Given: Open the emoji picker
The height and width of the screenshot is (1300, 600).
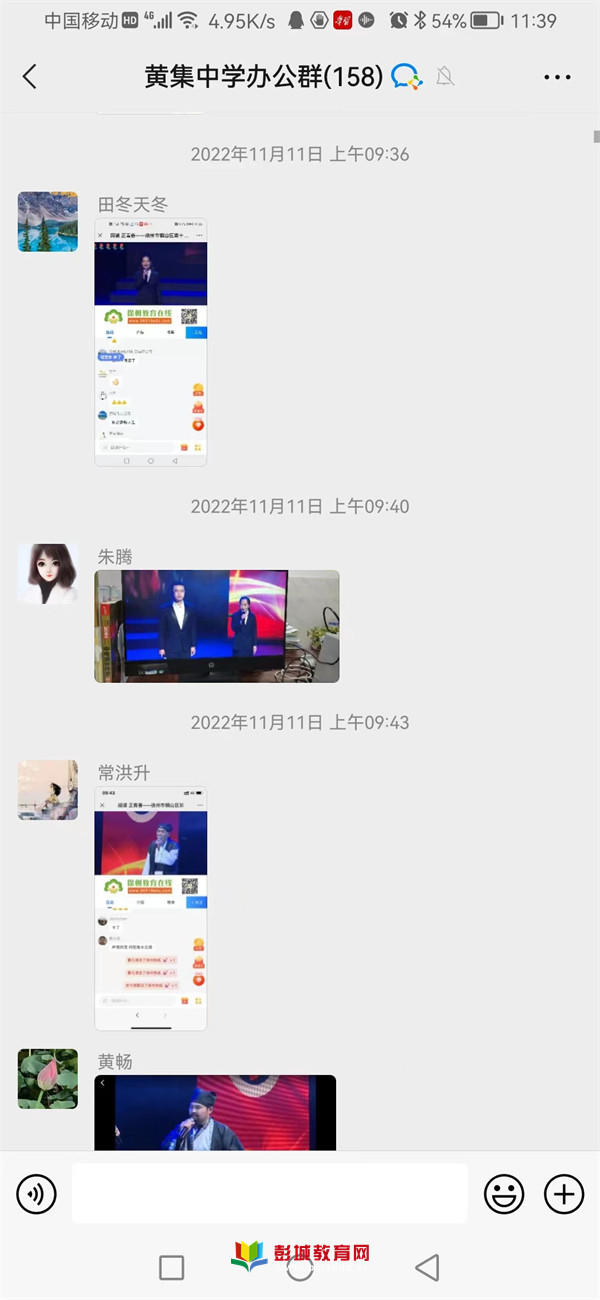Looking at the screenshot, I should 504,1193.
